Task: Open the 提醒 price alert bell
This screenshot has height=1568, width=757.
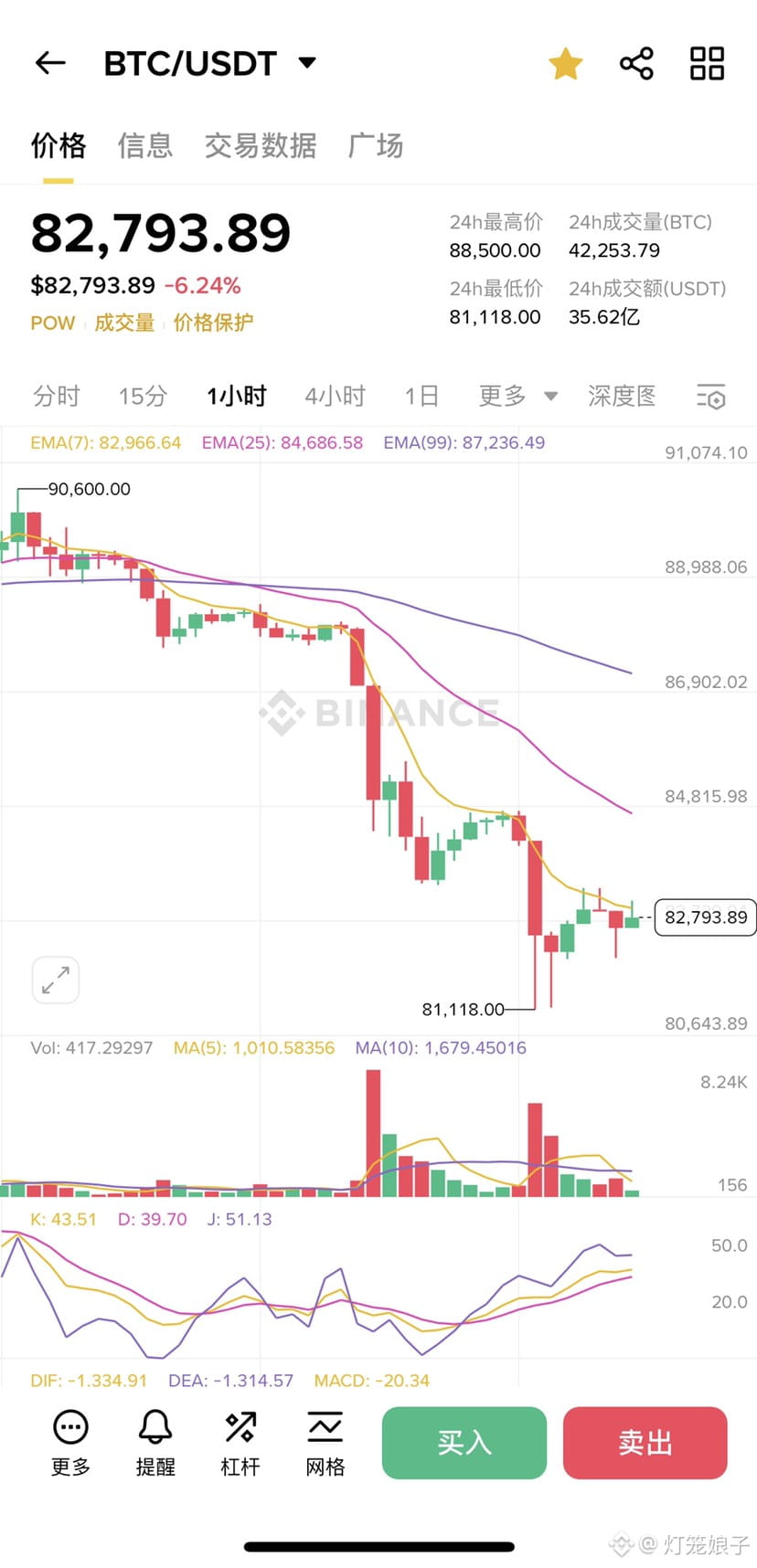Action: [155, 1442]
